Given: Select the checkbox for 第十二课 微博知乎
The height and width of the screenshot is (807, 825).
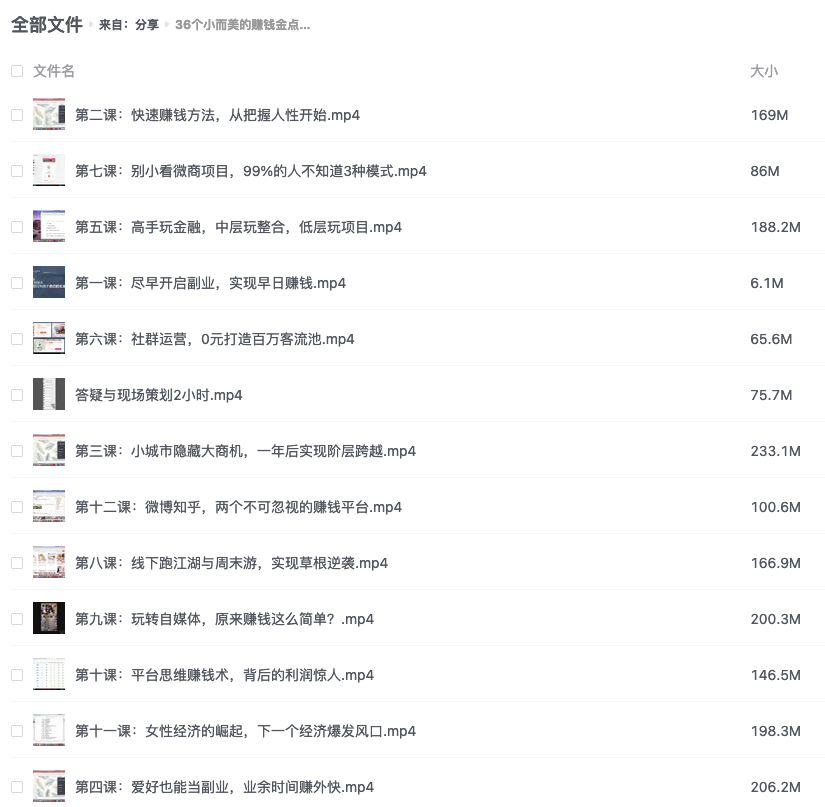Looking at the screenshot, I should click(17, 507).
